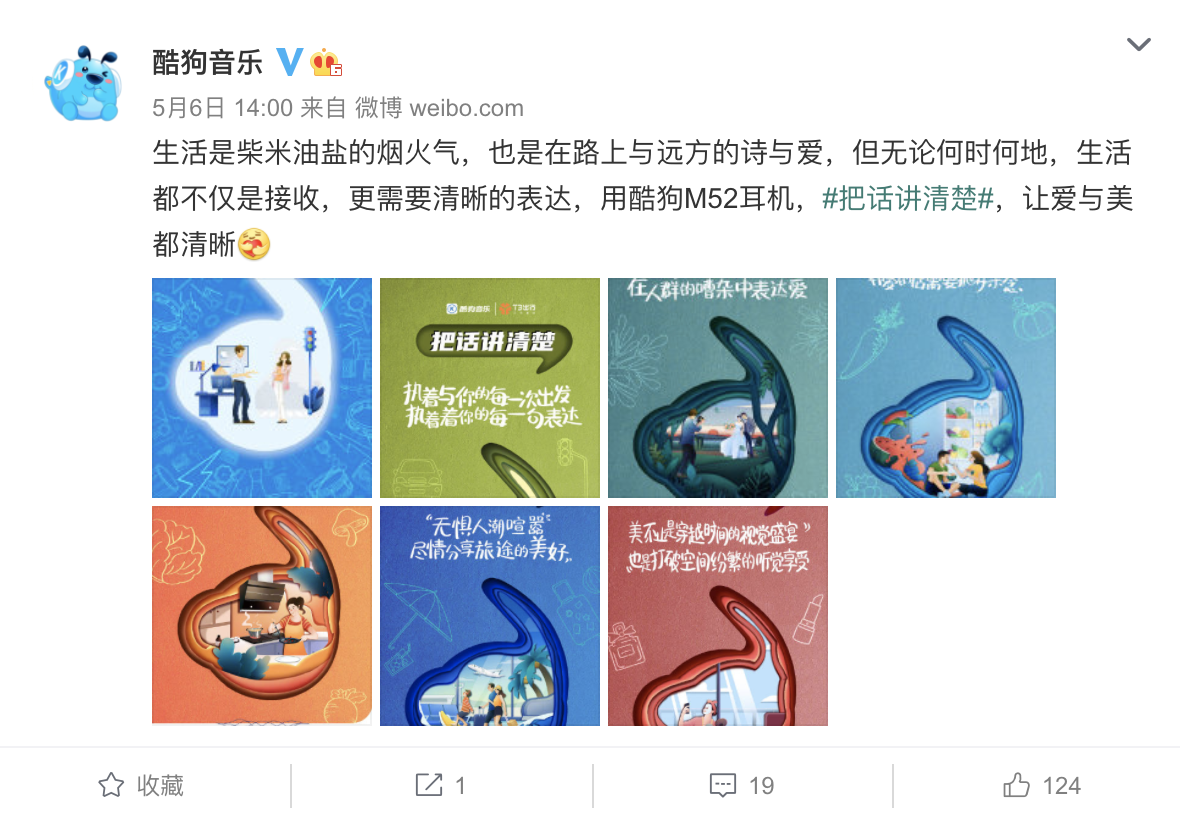View the red 美不止是 lipstick image
This screenshot has width=1180, height=814.
(718, 615)
